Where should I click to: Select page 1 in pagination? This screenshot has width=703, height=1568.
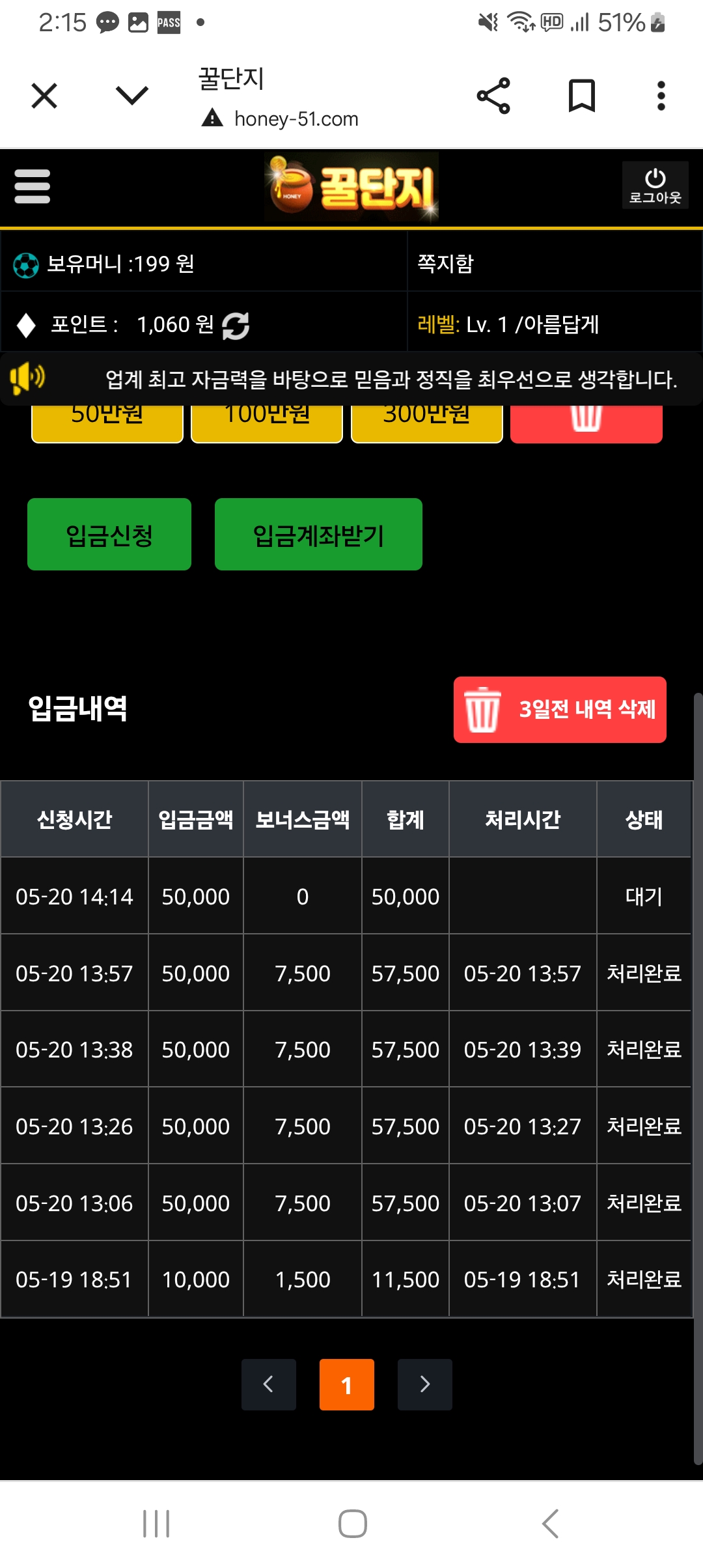coord(346,1384)
